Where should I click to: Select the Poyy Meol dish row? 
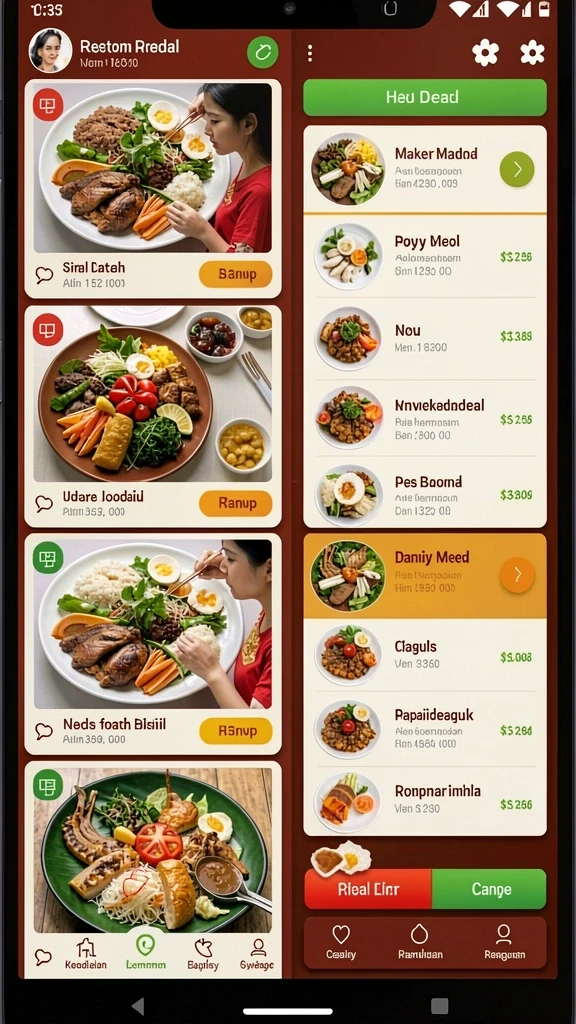424,257
